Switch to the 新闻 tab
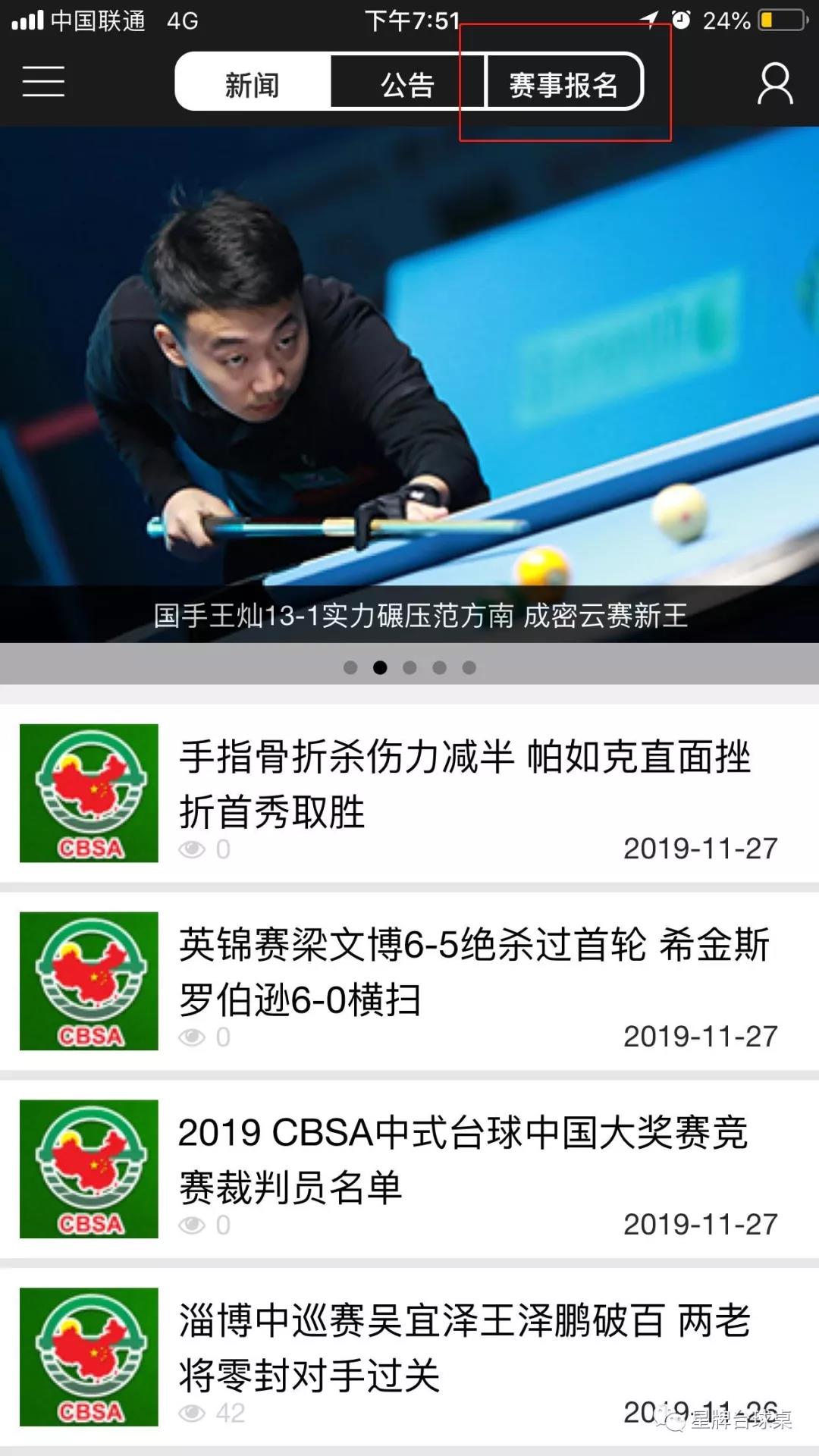This screenshot has height=1456, width=819. 253,83
